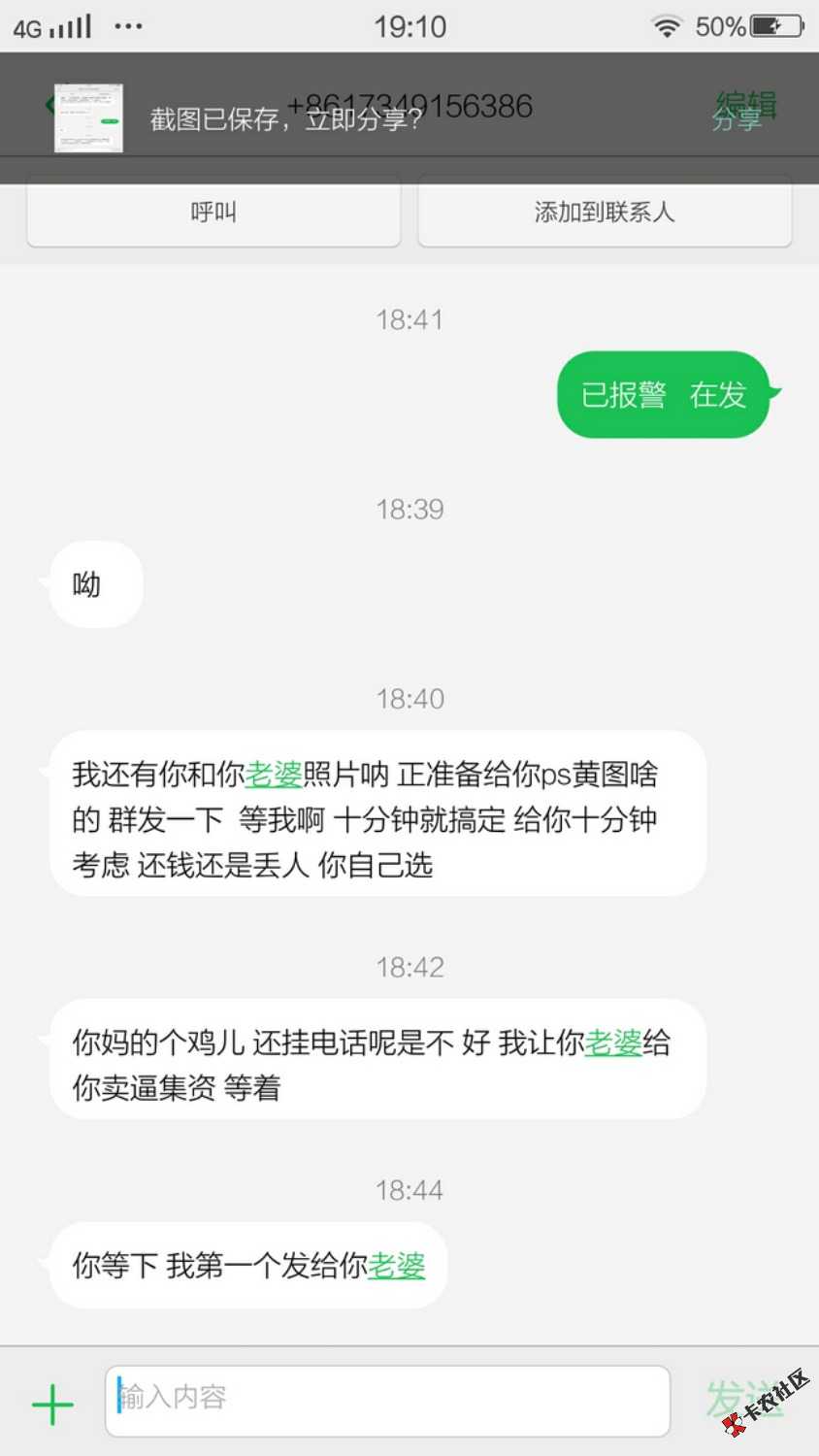This screenshot has height=1456, width=819.
Task: Open the 老婆 link in the 18:40 message
Action: coord(274,775)
